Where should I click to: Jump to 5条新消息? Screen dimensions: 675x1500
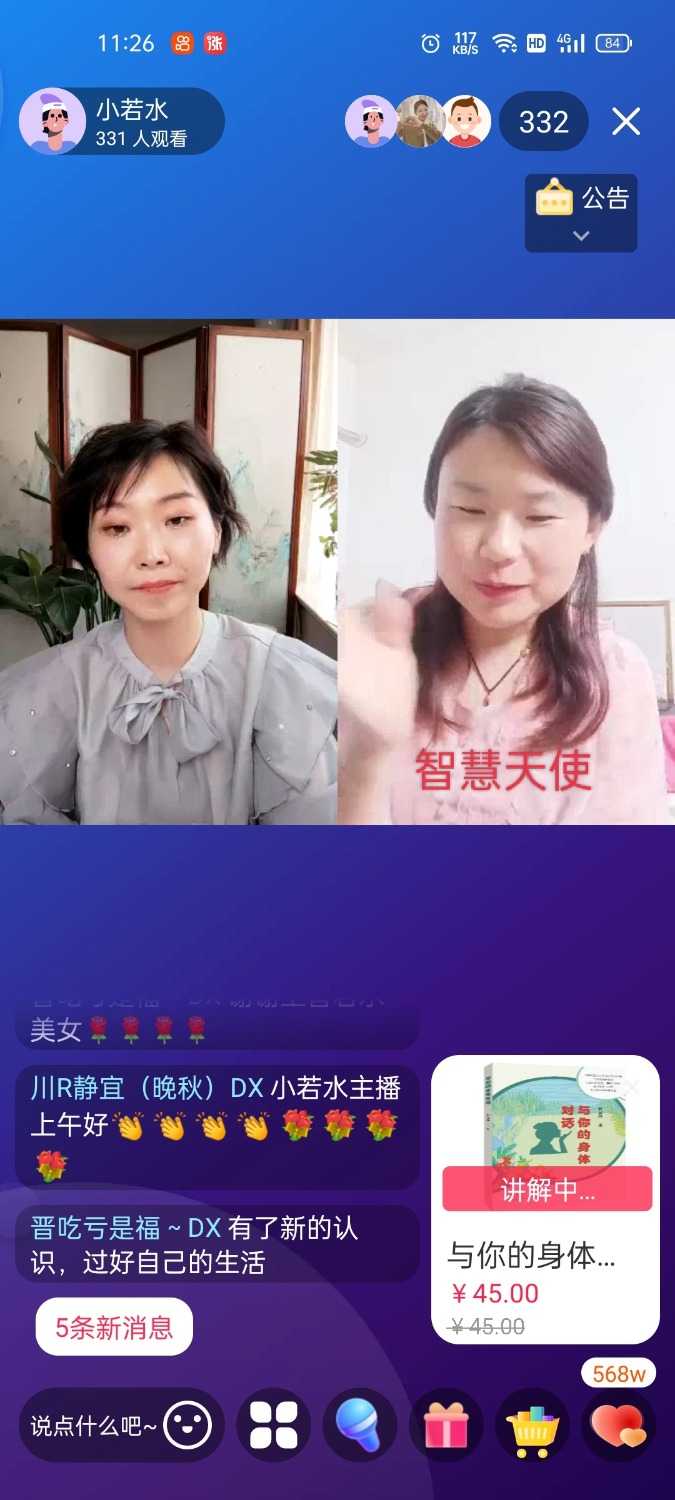tap(114, 1327)
